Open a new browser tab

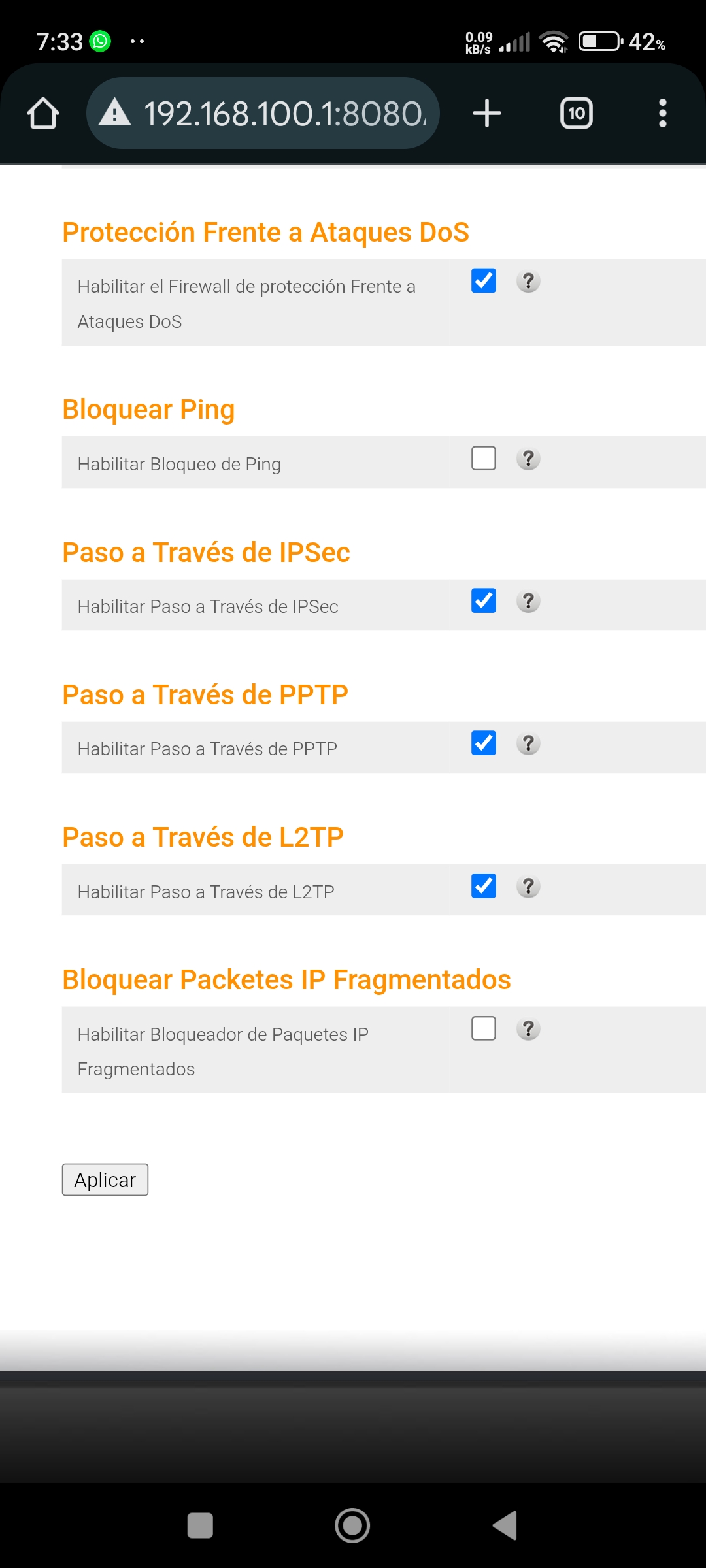(x=487, y=114)
